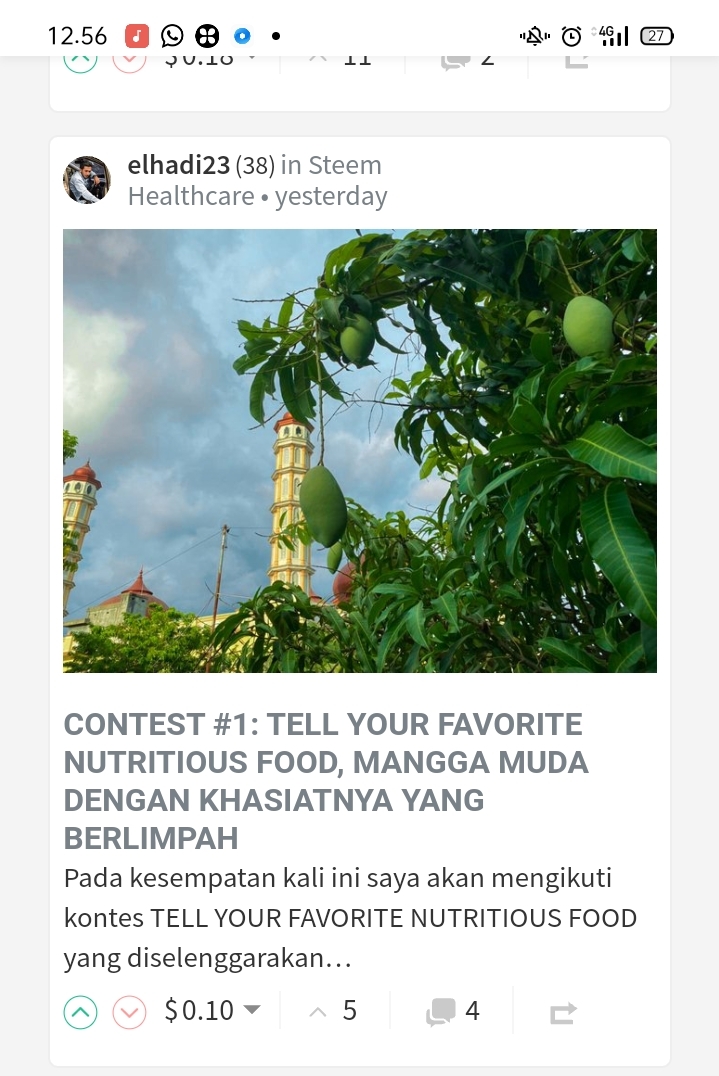Screen dimensions: 719x1076
Task: Resteem elhadi23's mango post
Action: [x=563, y=1013]
